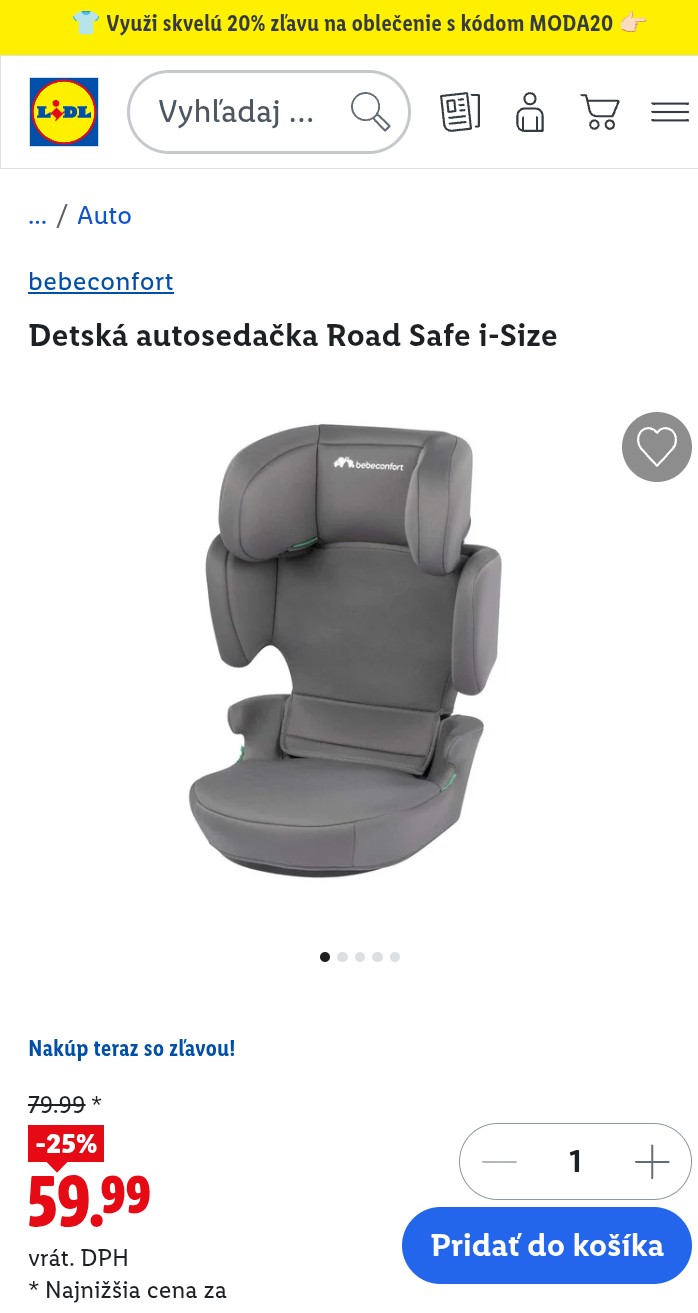The image size is (698, 1313).
Task: Tap Pridať do košíka button
Action: (547, 1246)
